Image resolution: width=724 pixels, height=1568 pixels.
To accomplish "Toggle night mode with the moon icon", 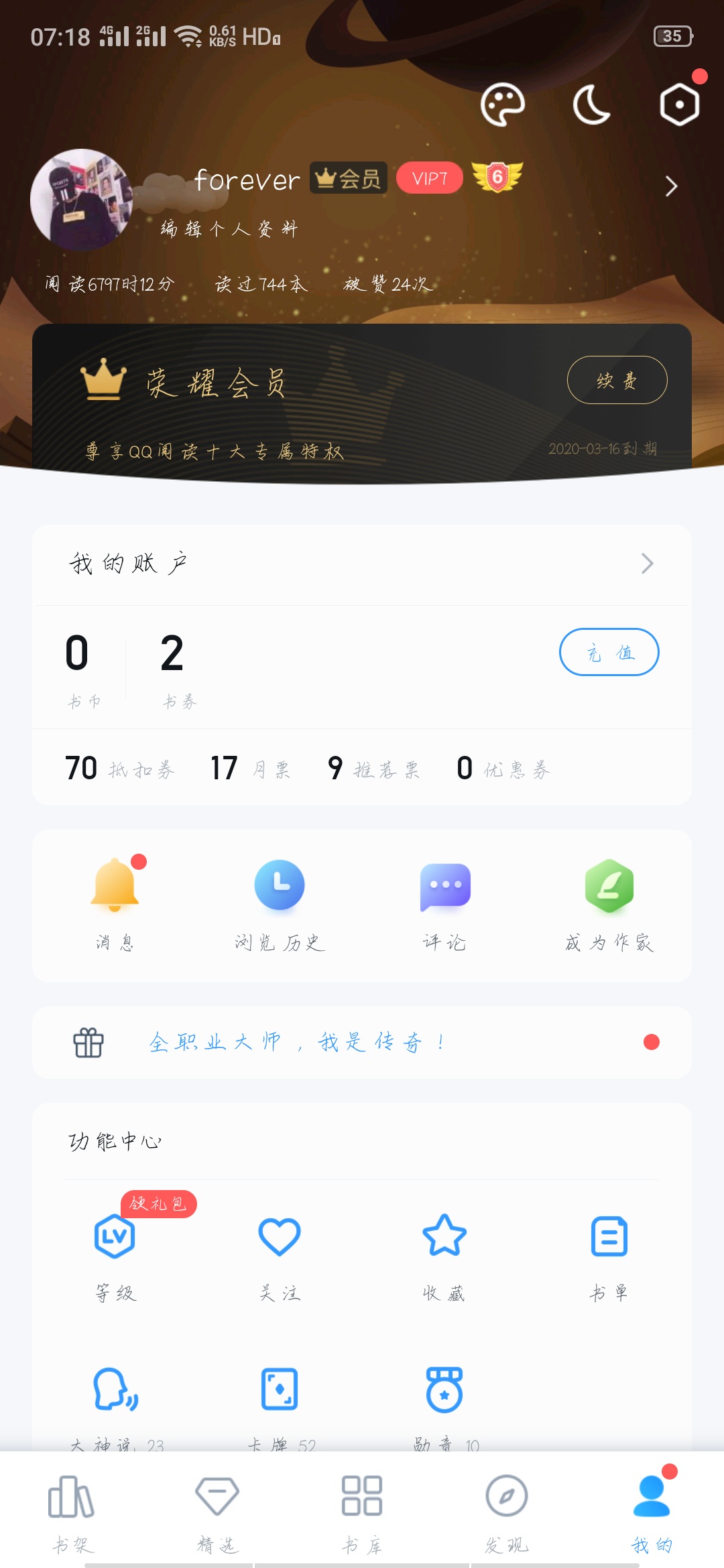I will [591, 105].
